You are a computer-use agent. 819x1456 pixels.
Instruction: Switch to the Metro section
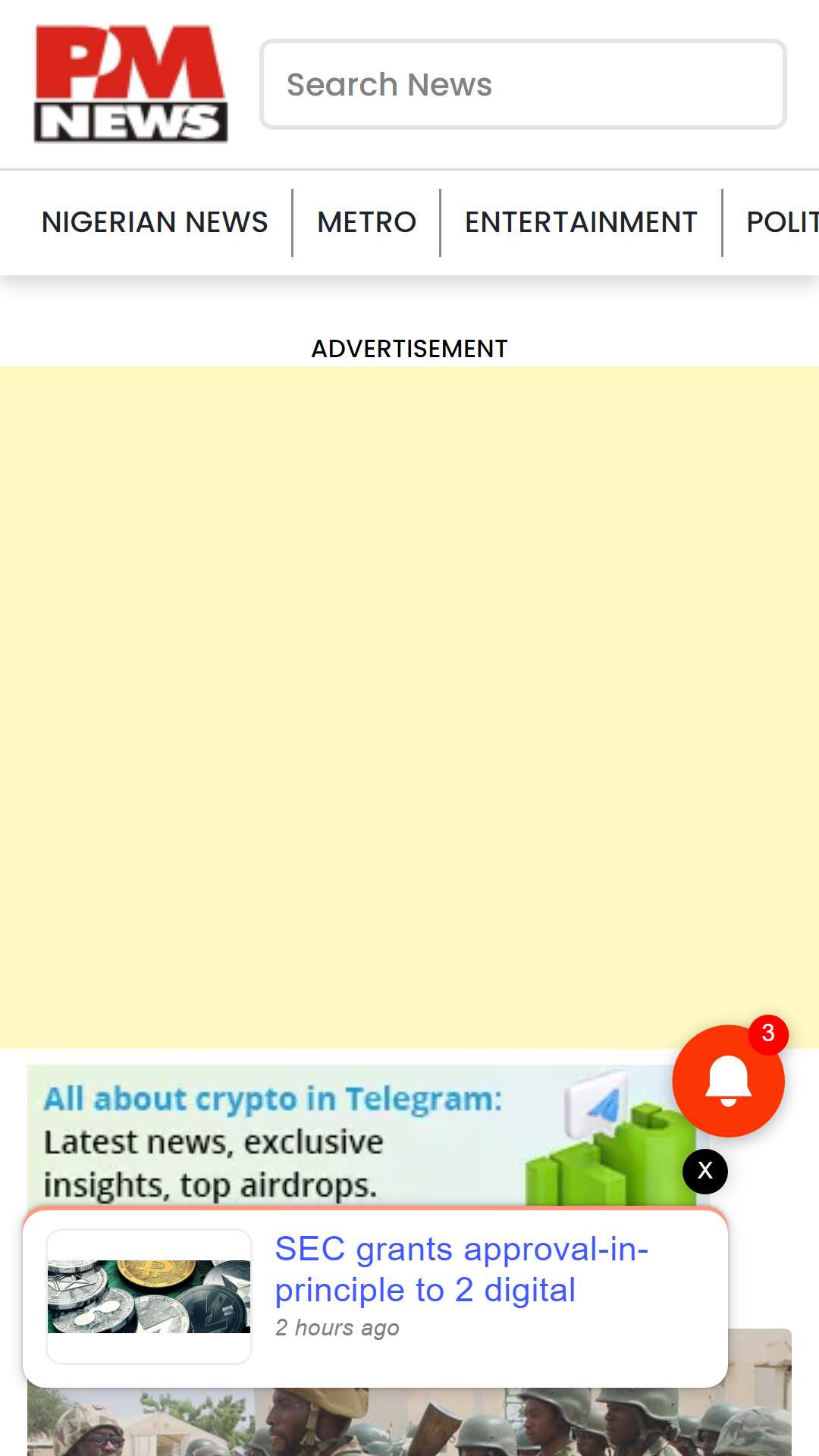point(366,222)
